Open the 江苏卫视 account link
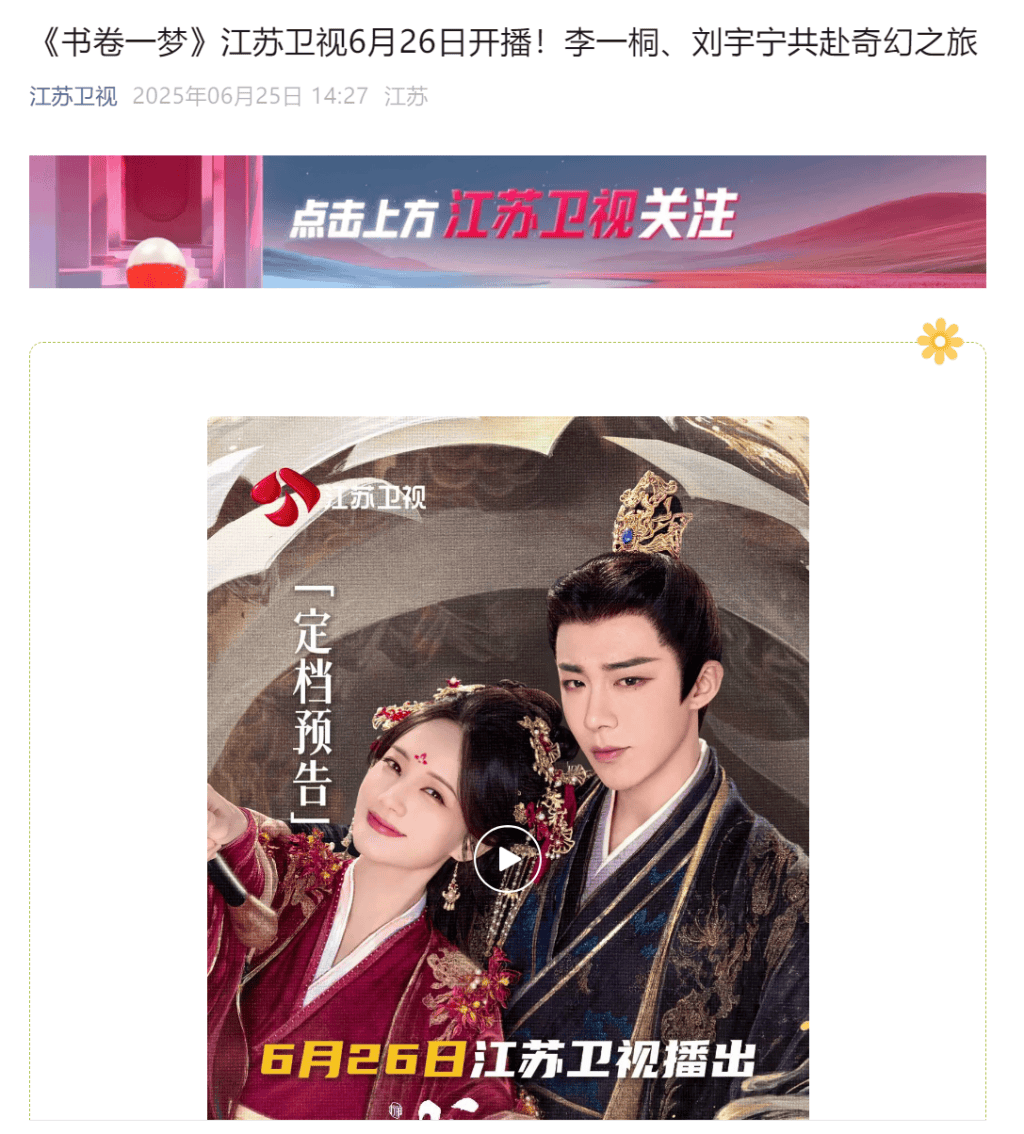Viewport: 1024px width, 1134px height. tap(73, 97)
